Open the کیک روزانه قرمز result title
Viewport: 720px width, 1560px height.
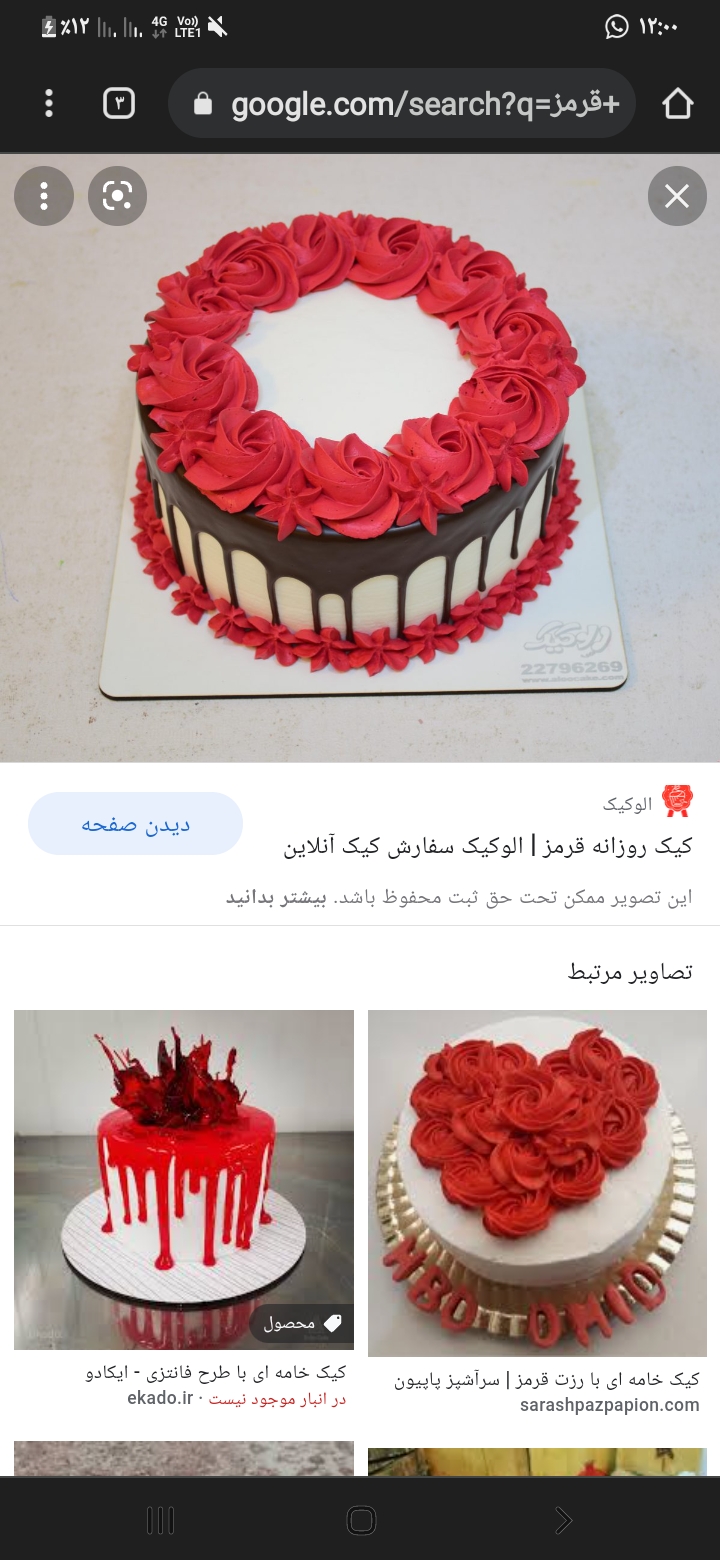[x=488, y=847]
